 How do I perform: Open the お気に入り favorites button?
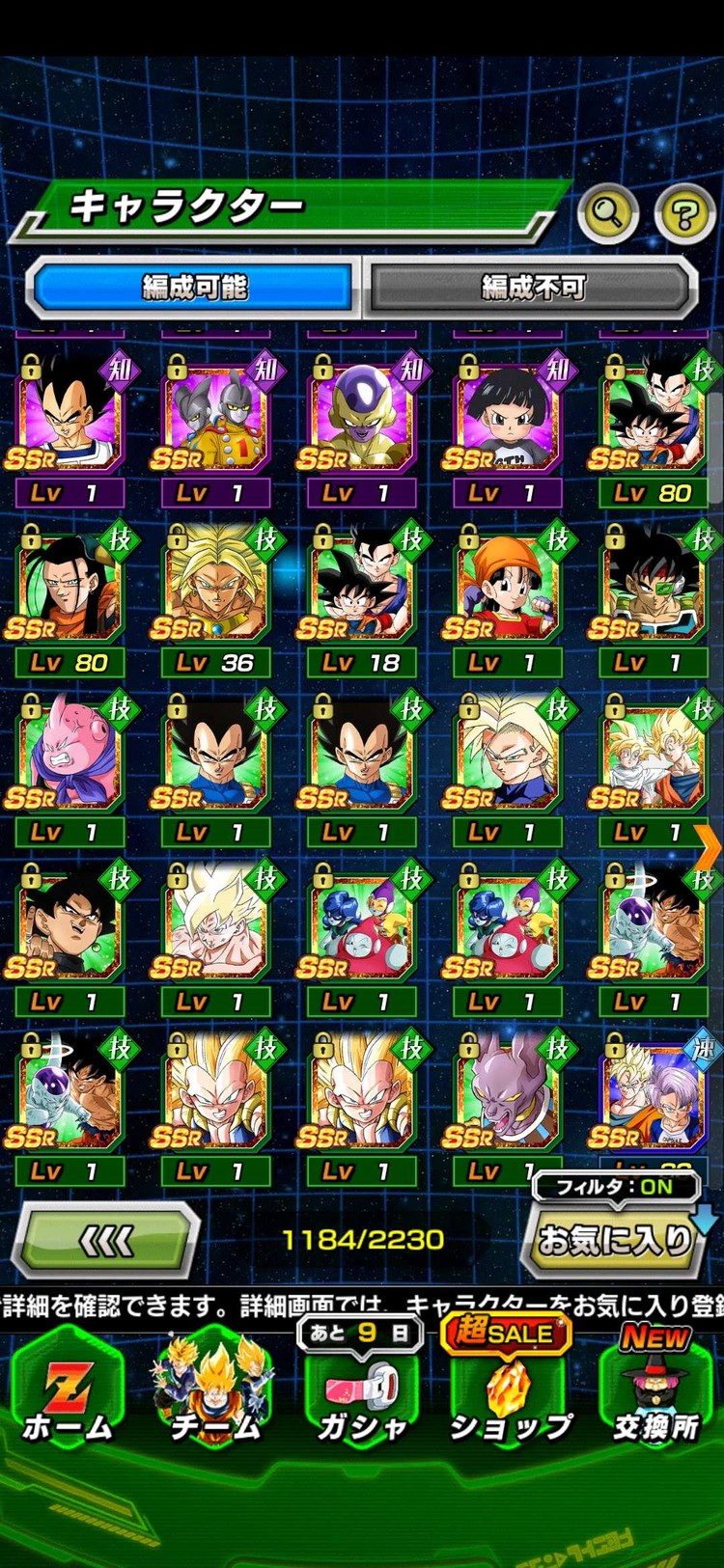(x=616, y=1240)
